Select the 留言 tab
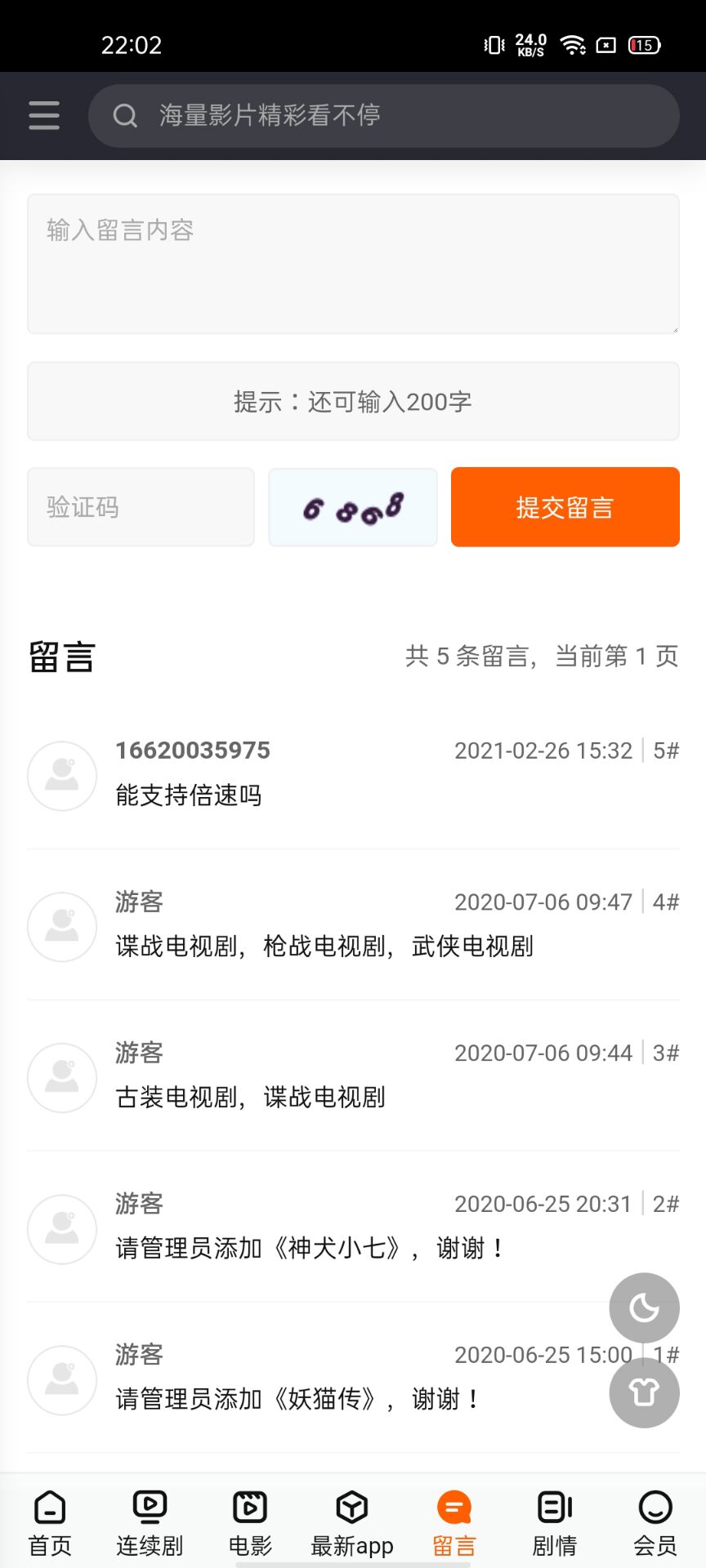706x1568 pixels. tap(454, 1523)
